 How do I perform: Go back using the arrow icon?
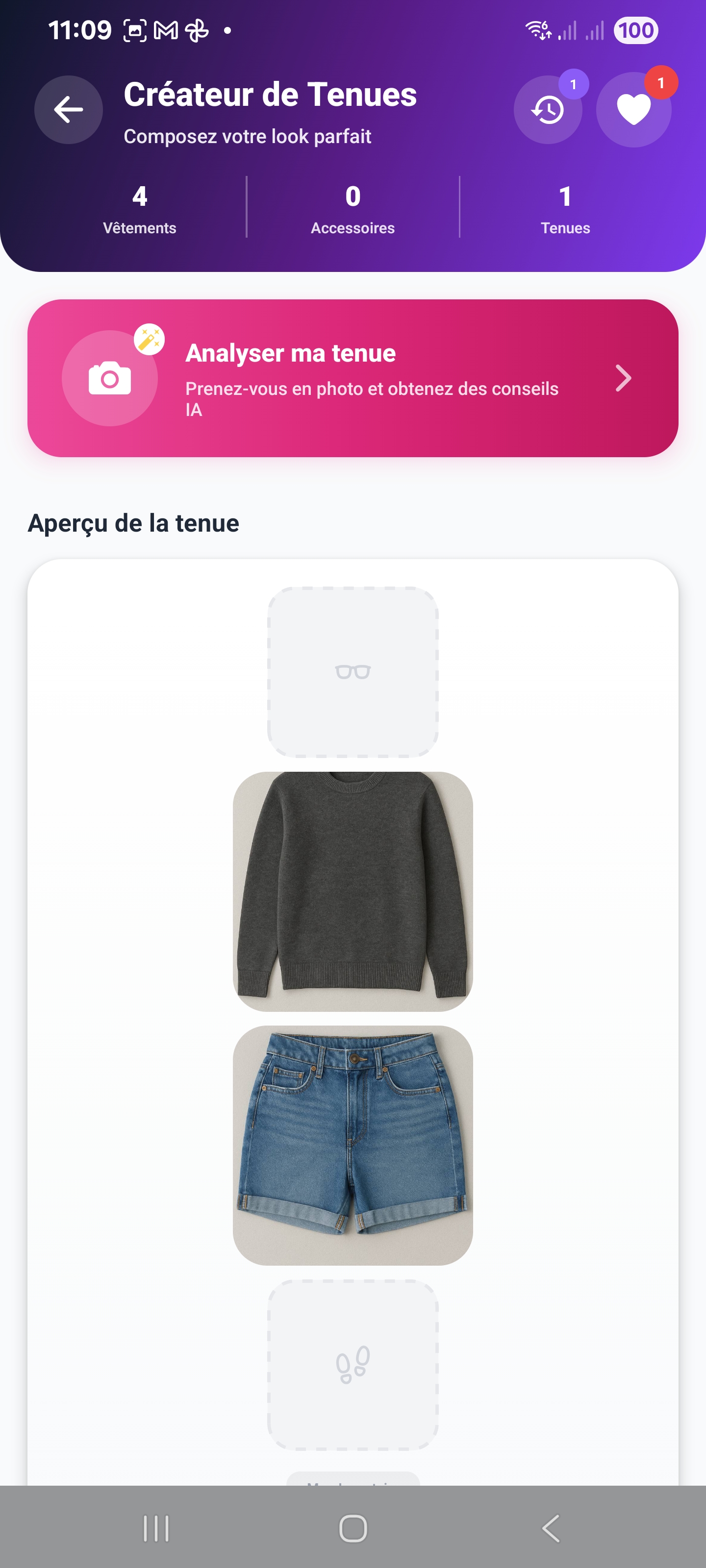click(68, 110)
